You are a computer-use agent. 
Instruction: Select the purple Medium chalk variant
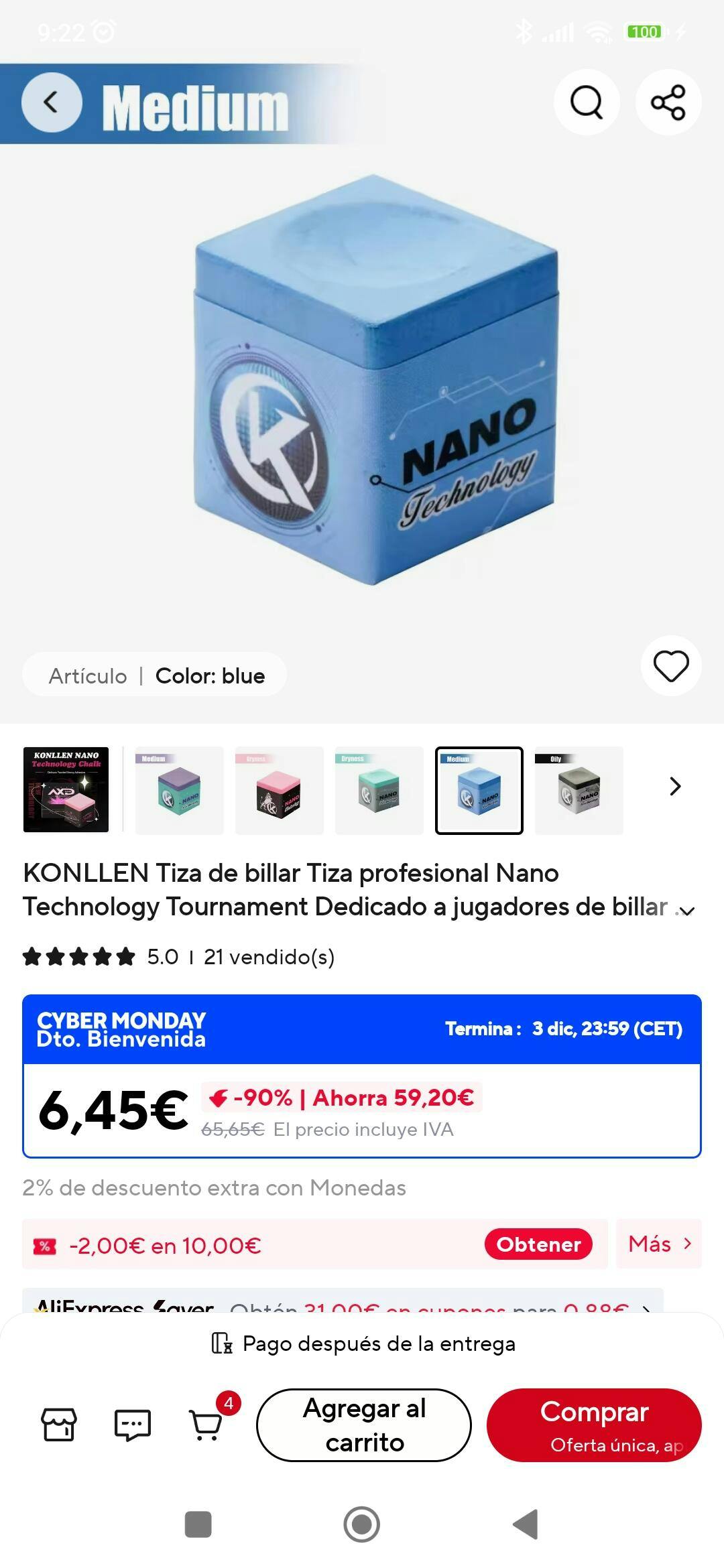(x=179, y=790)
